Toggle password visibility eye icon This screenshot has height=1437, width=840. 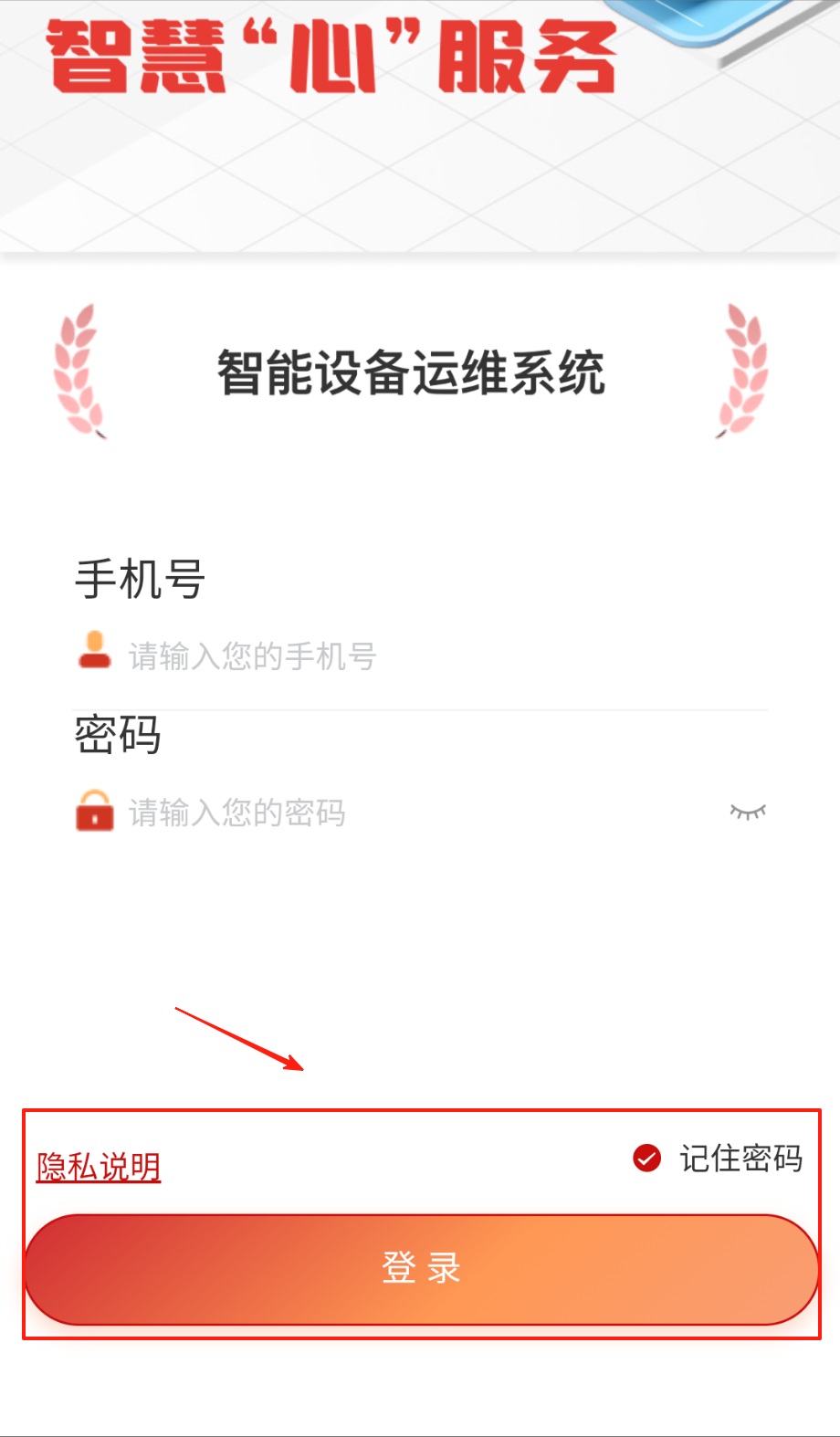click(747, 812)
